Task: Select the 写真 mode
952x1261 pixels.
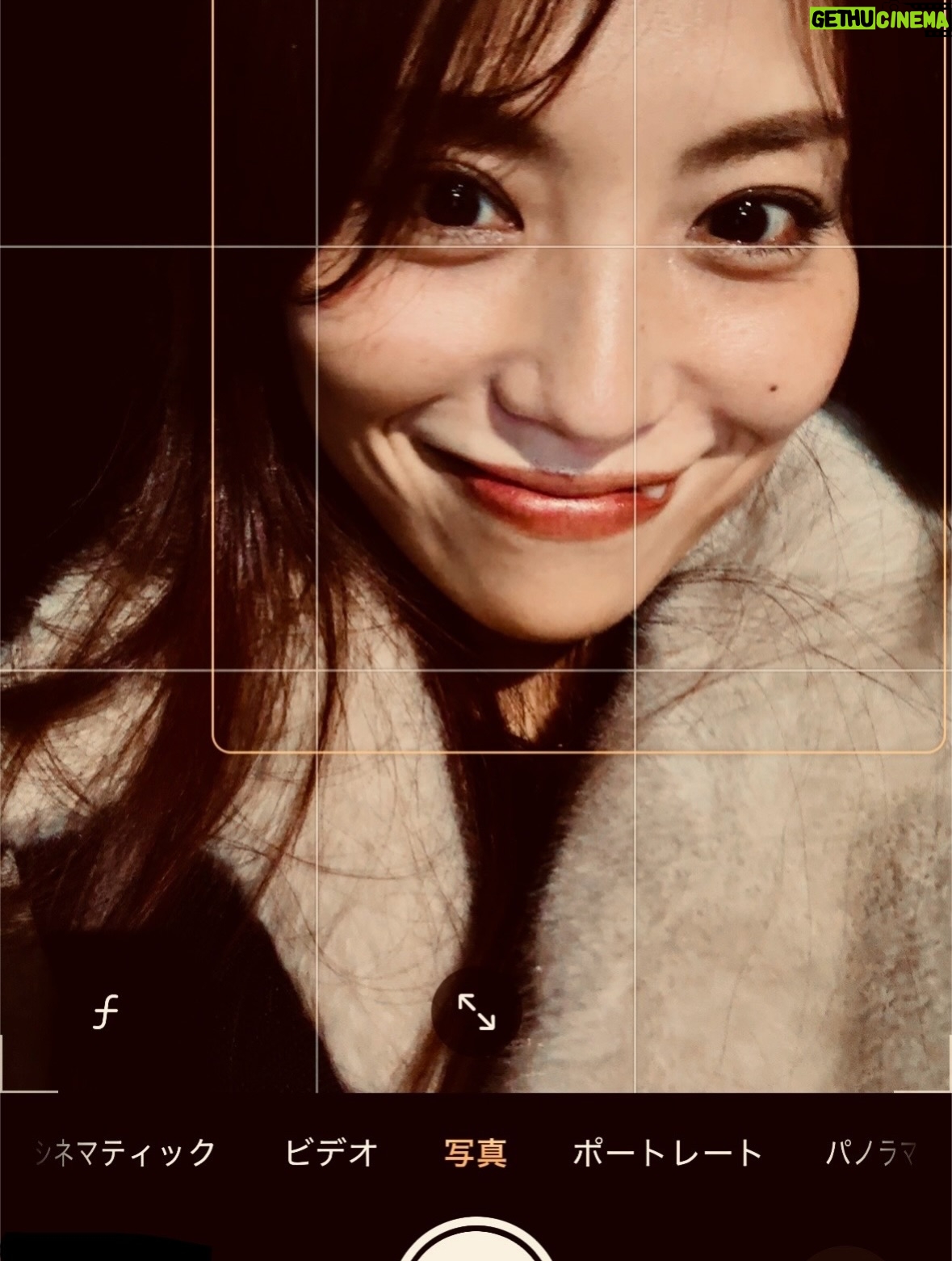Action: 476,1153
